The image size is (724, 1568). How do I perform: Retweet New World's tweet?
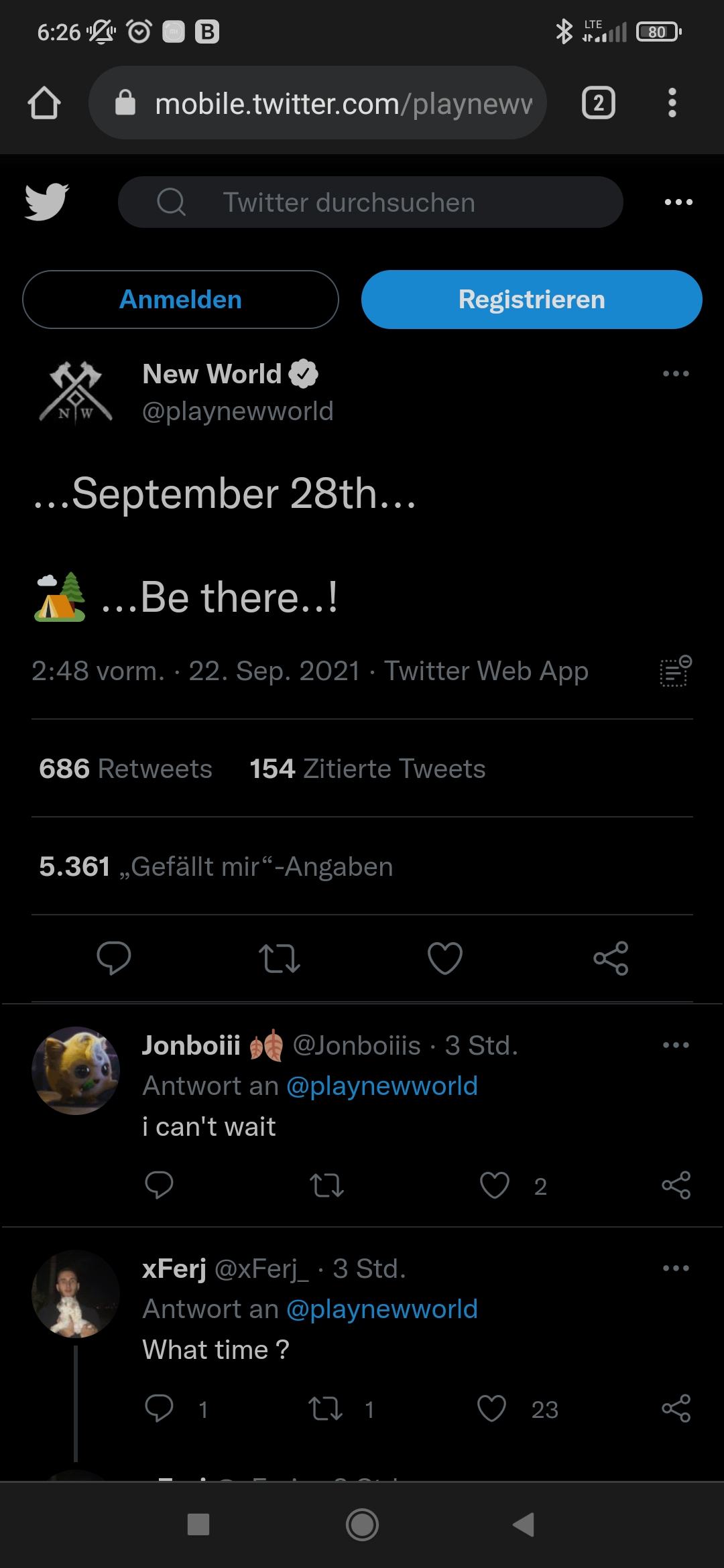pyautogui.click(x=280, y=958)
